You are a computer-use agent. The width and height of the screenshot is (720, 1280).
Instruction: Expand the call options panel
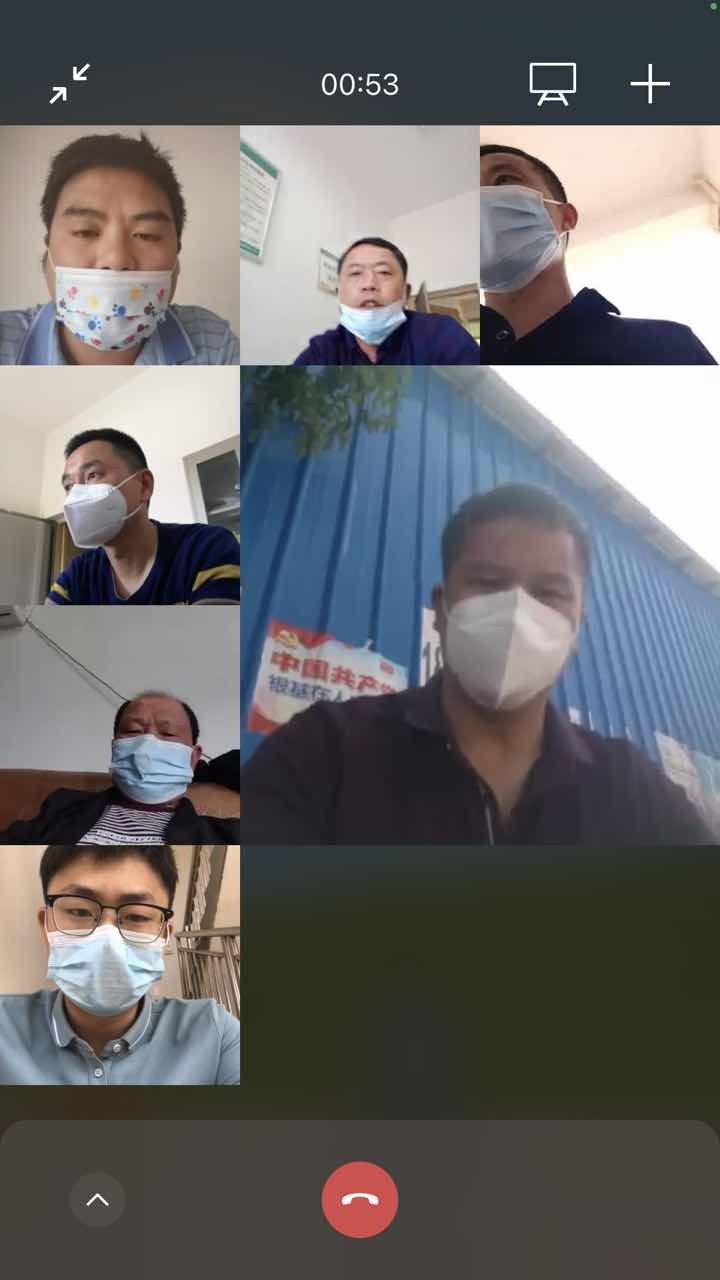97,1199
